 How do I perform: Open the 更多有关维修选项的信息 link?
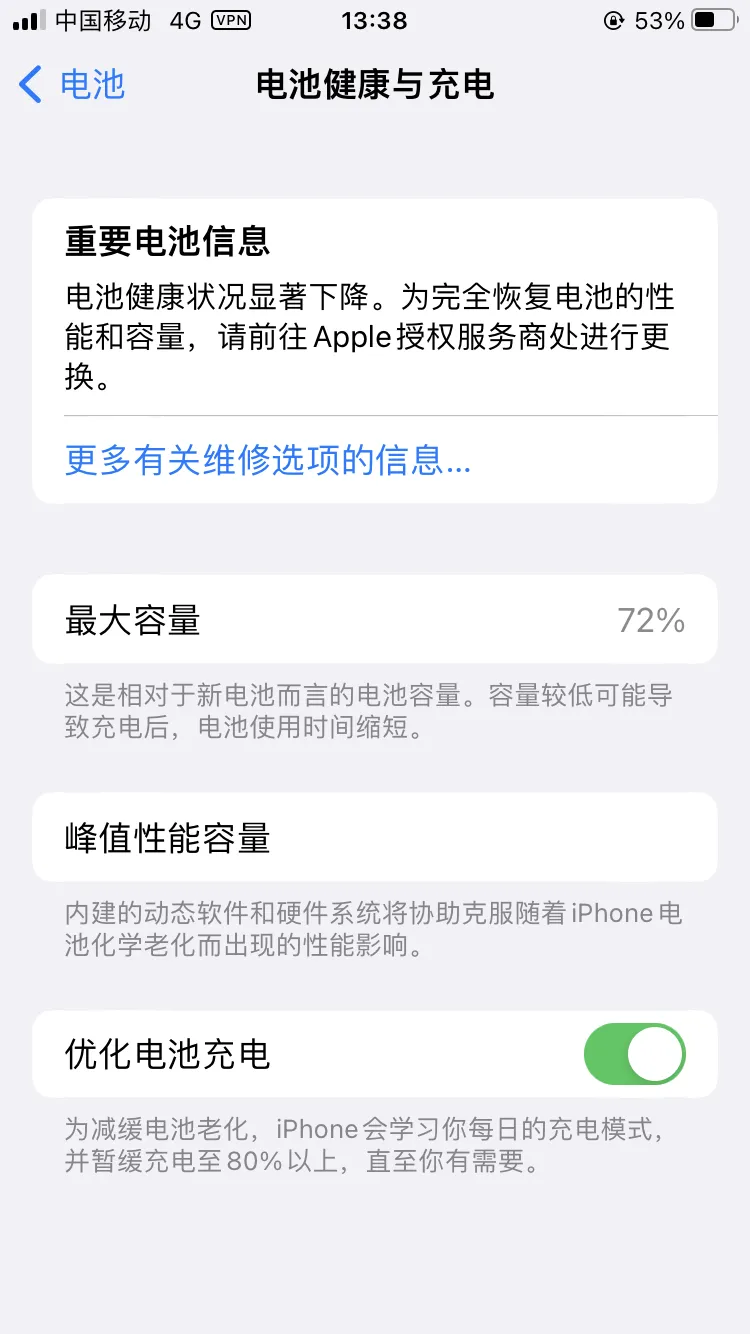click(x=268, y=460)
